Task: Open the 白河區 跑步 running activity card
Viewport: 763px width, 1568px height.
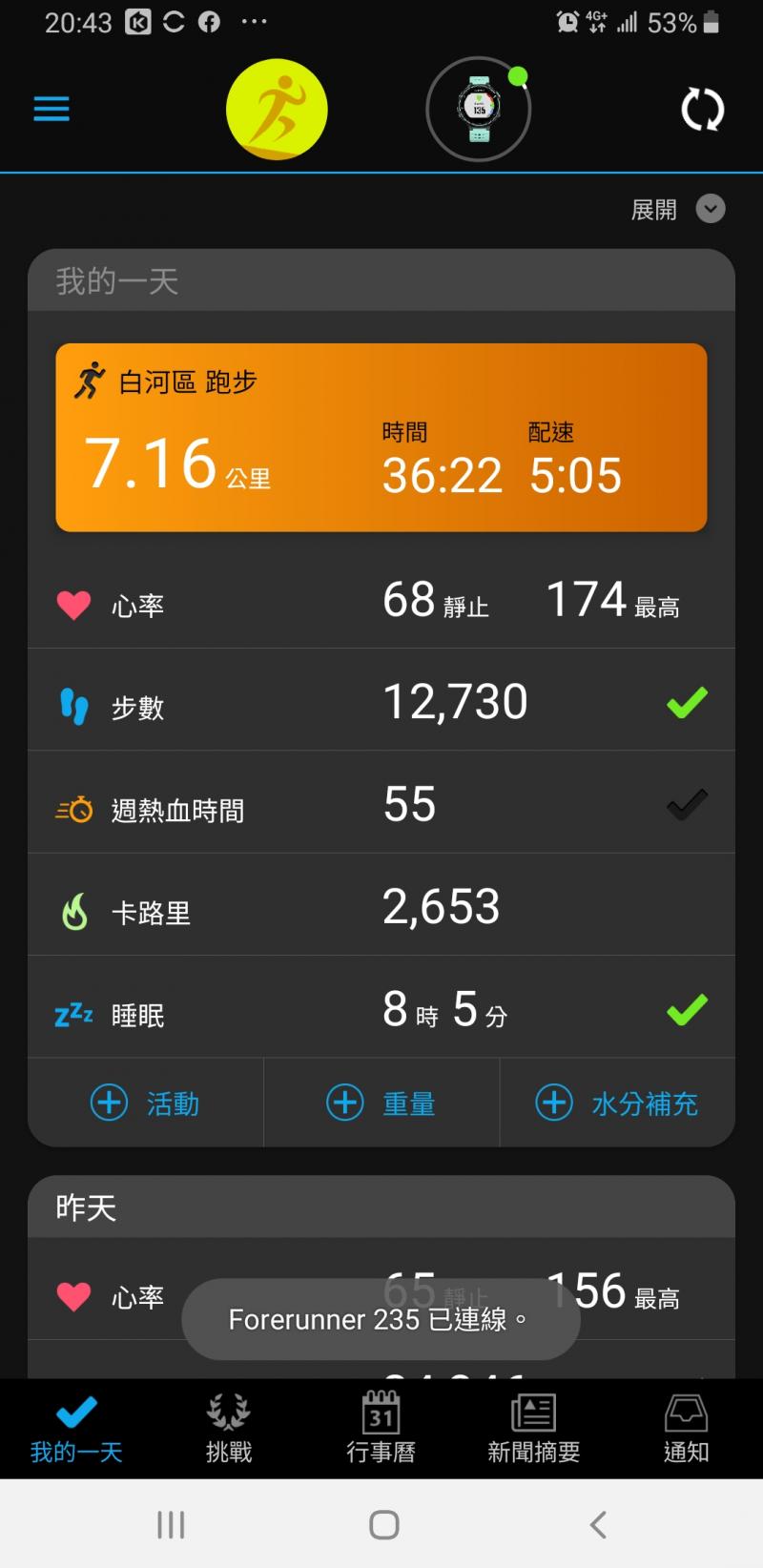Action: tap(381, 437)
